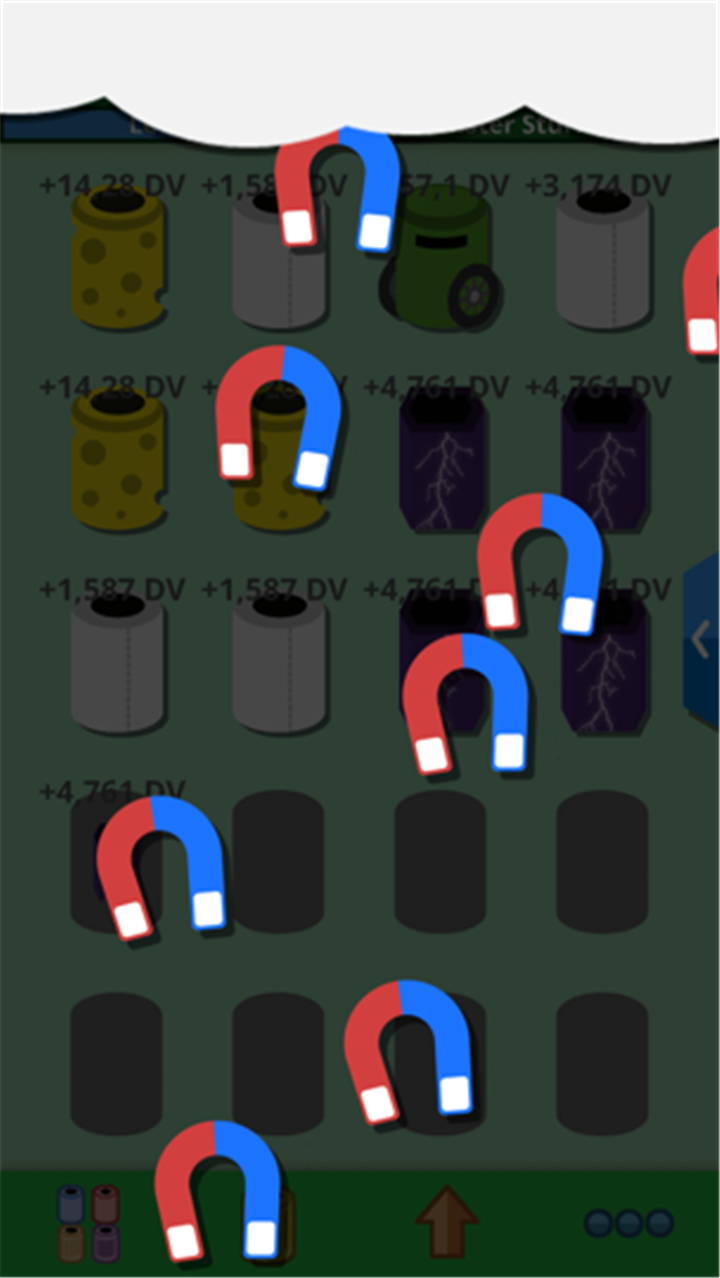Open the three dots menu
The image size is (720, 1278).
[x=629, y=1223]
